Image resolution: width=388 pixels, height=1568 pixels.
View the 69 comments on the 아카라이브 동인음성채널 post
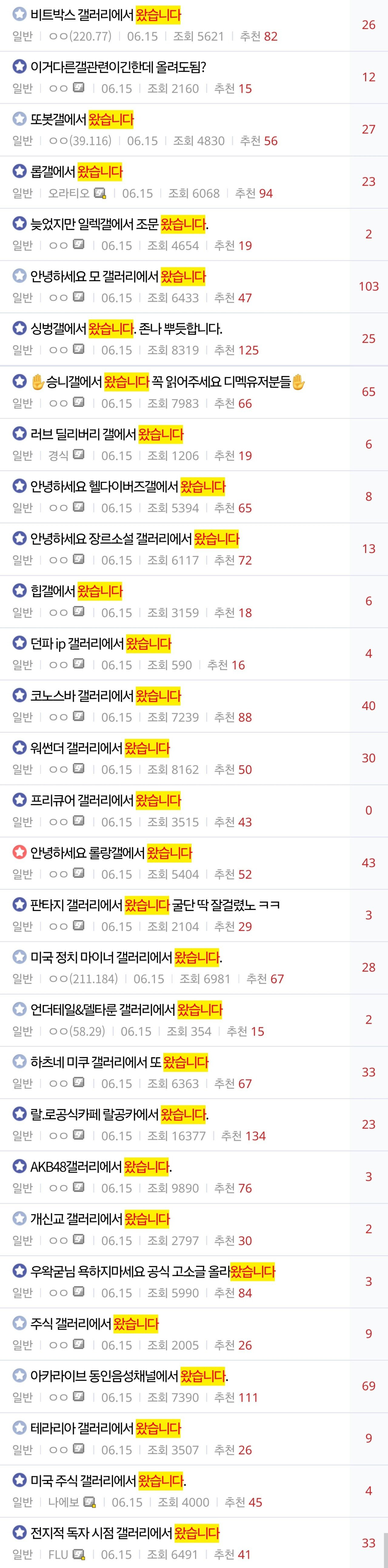pyautogui.click(x=368, y=1386)
